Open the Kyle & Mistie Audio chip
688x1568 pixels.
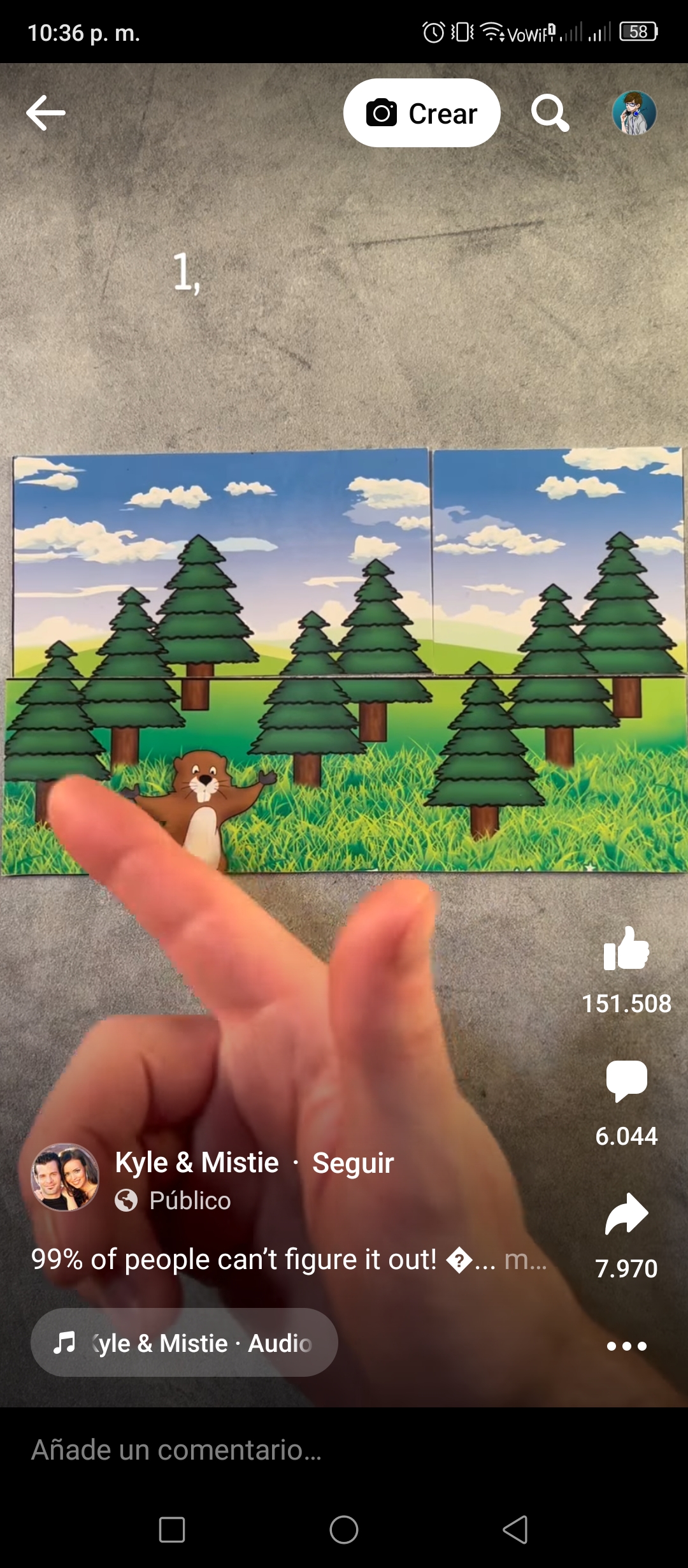click(184, 1342)
